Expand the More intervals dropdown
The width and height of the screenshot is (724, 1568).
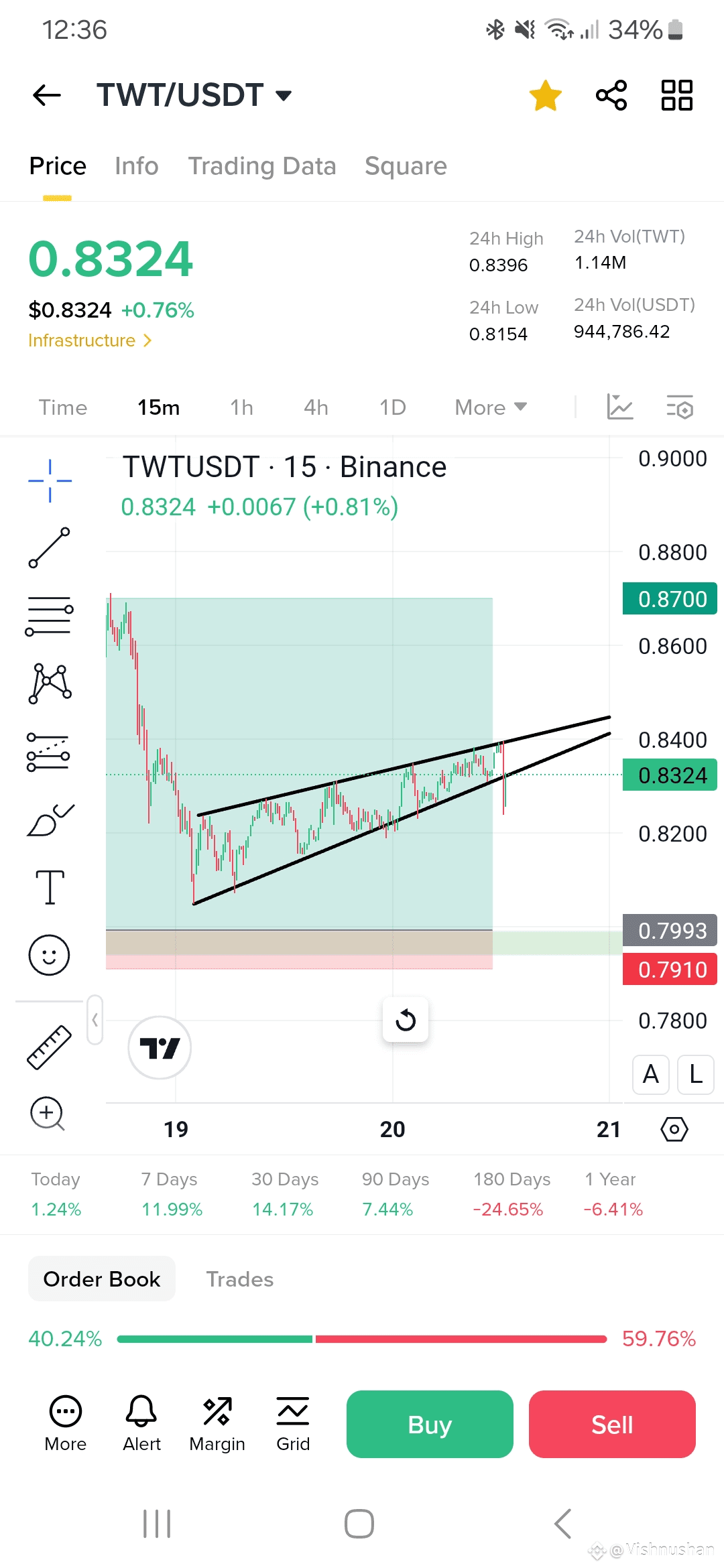pos(491,407)
